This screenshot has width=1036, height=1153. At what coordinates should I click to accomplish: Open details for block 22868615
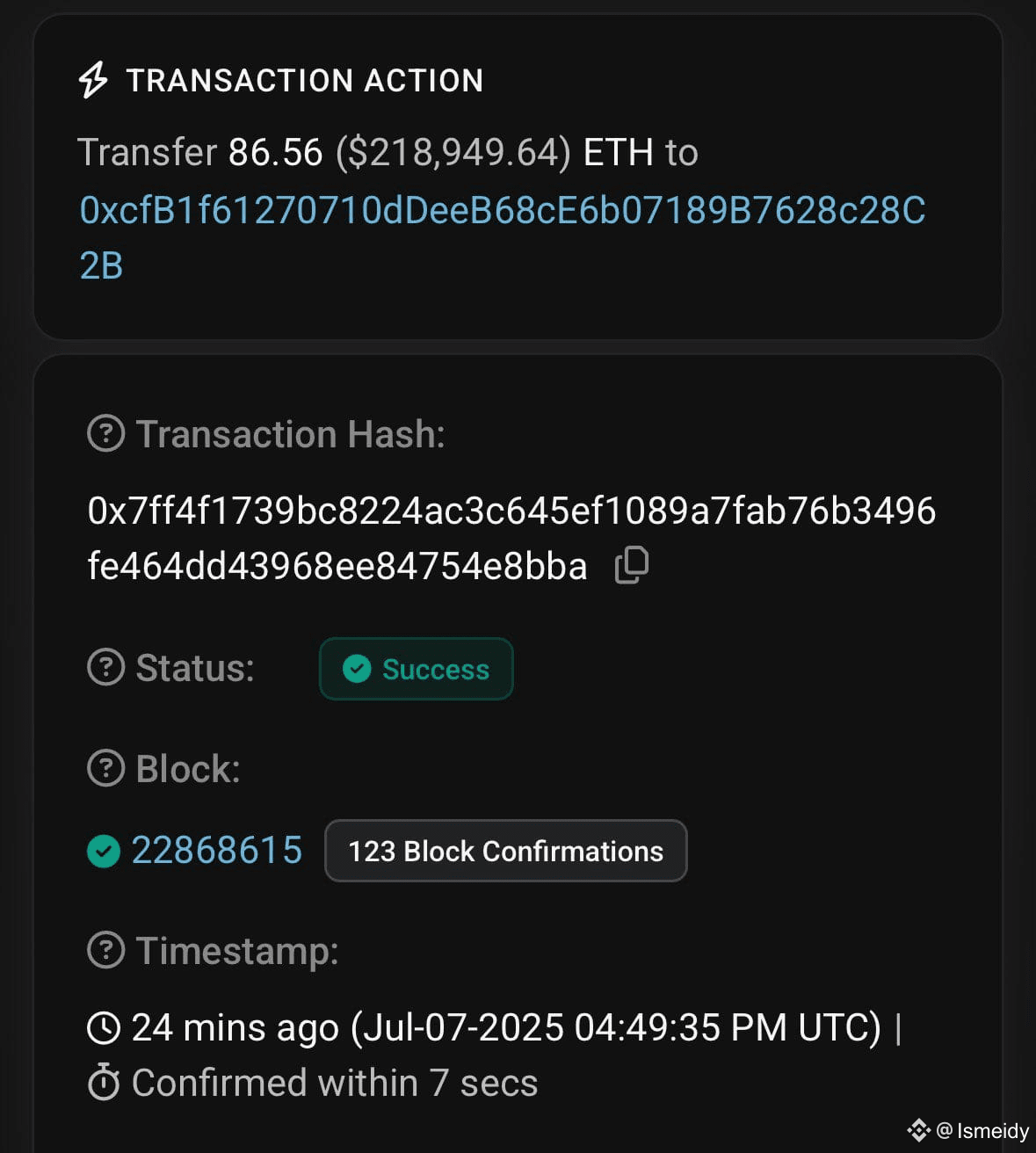tap(216, 850)
